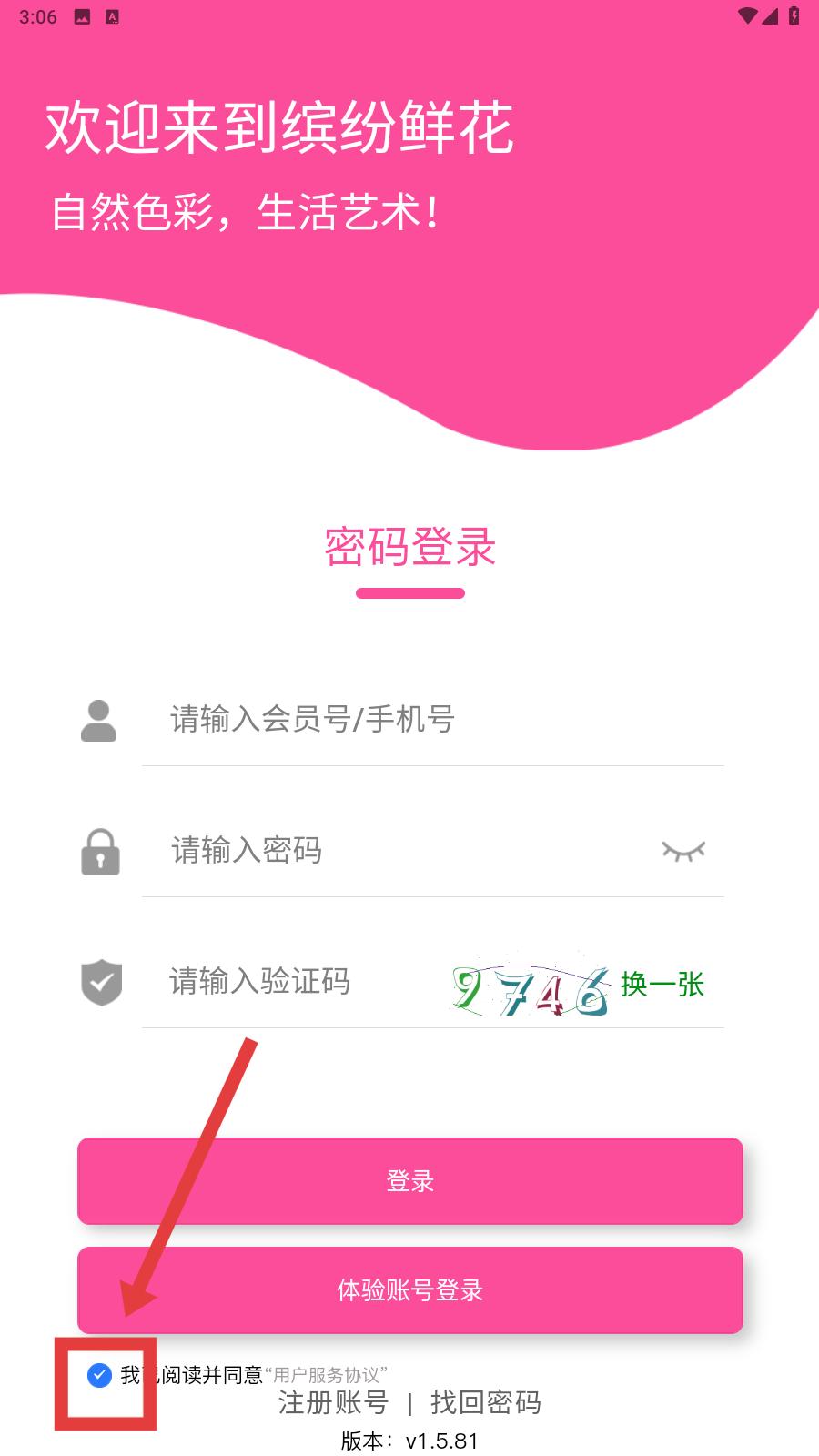The image size is (819, 1456).
Task: Open the 用户服务协议 link
Action: click(328, 1375)
